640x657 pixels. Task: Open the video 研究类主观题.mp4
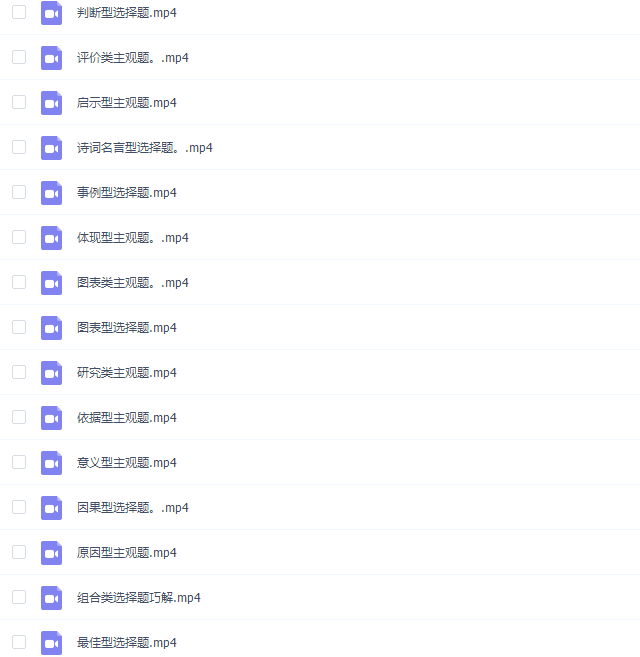(126, 373)
